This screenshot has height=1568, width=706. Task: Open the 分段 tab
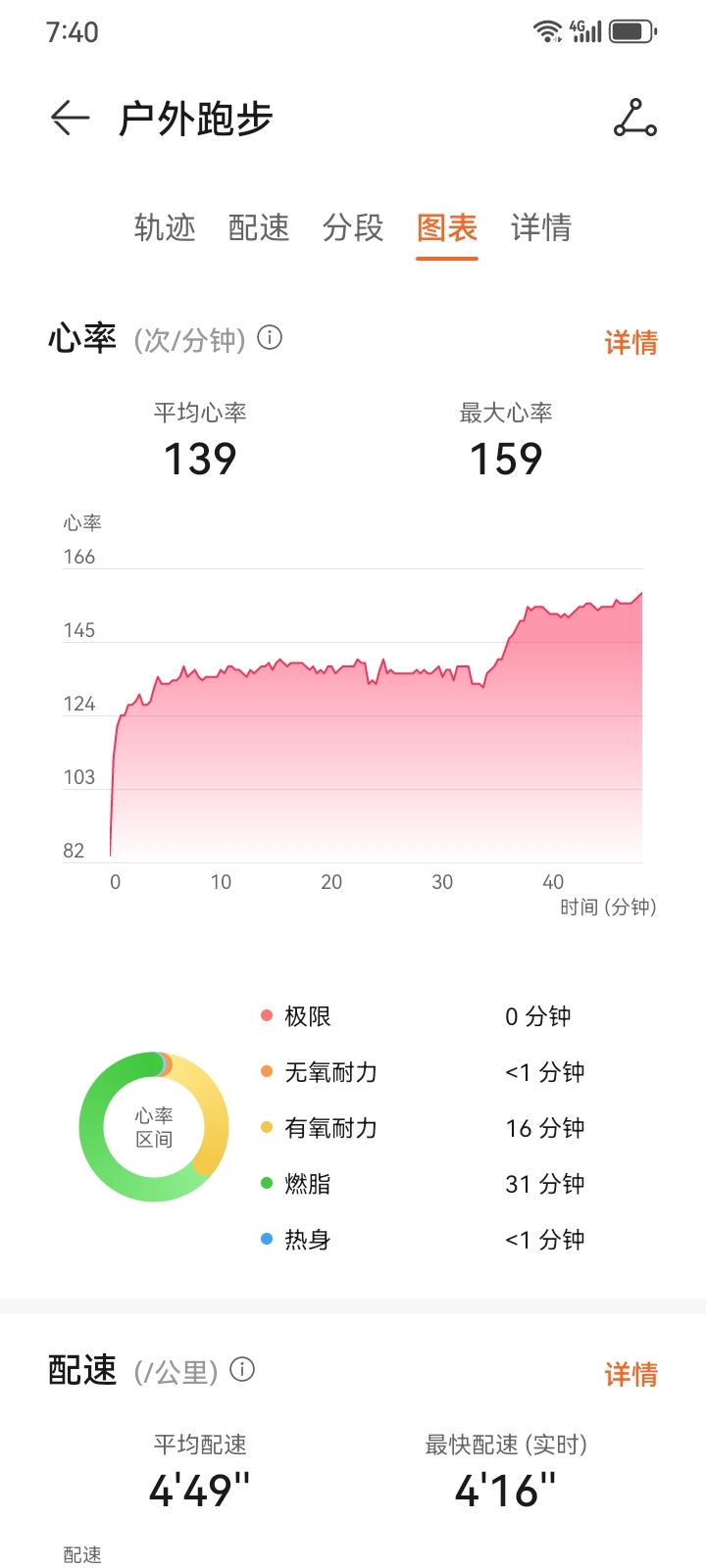353,227
